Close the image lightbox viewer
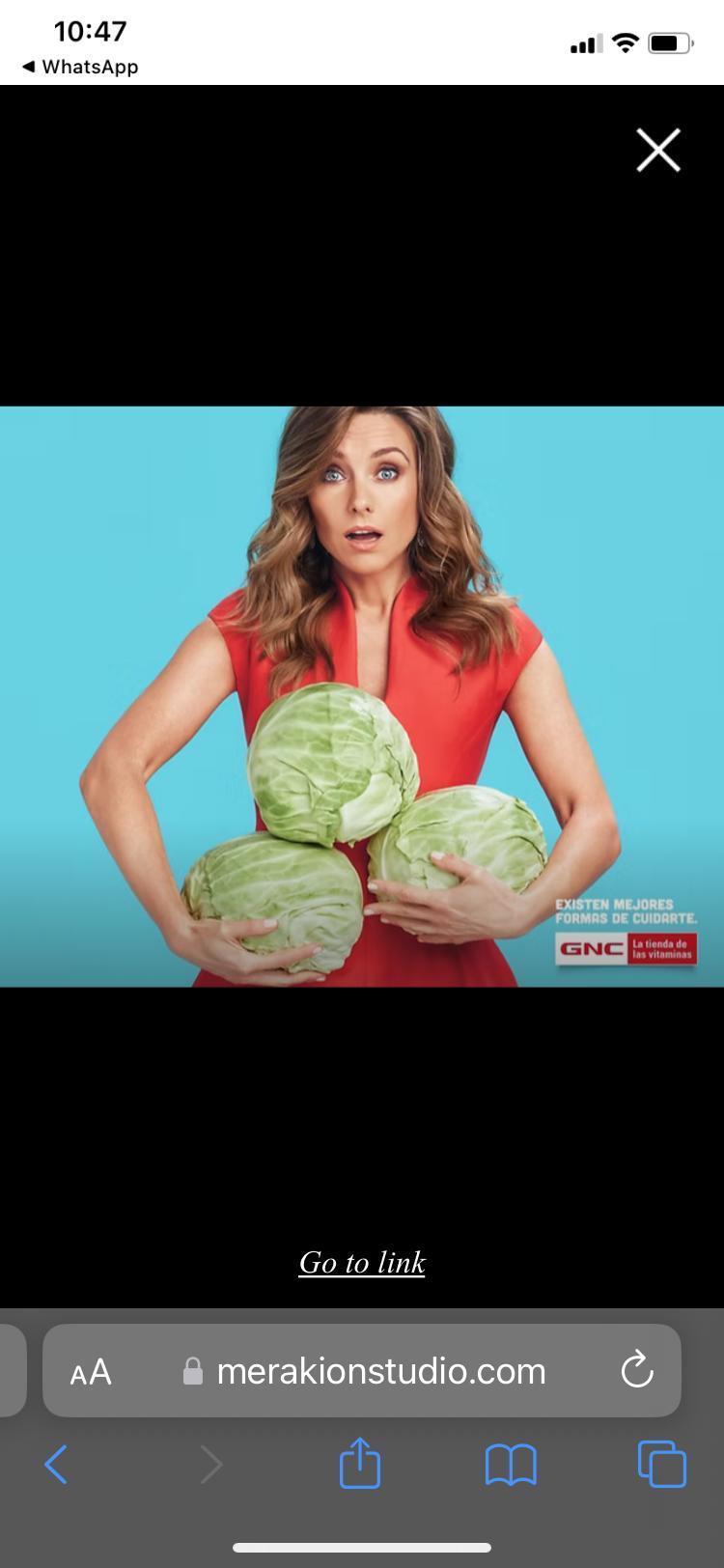The height and width of the screenshot is (1568, 724). click(658, 151)
